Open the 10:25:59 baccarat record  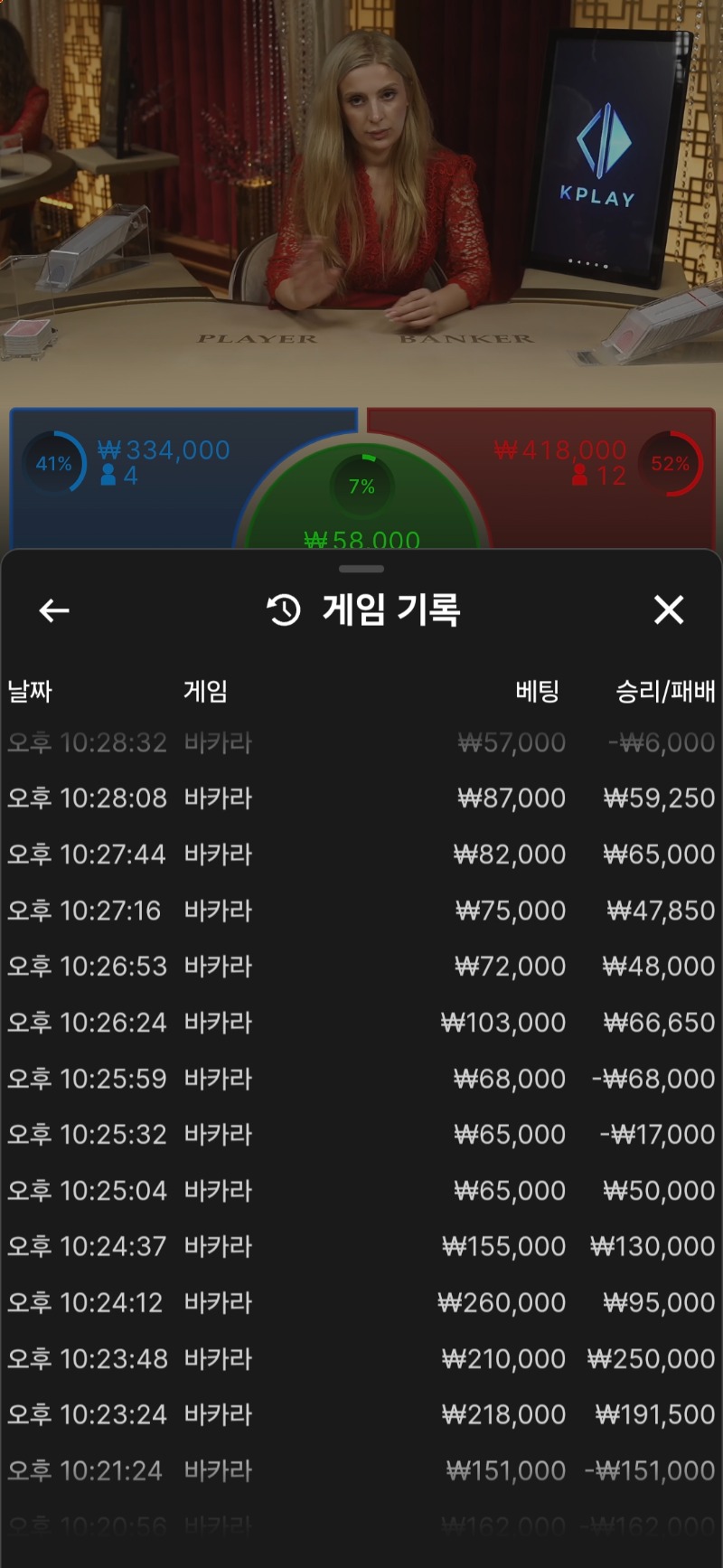click(x=361, y=1079)
